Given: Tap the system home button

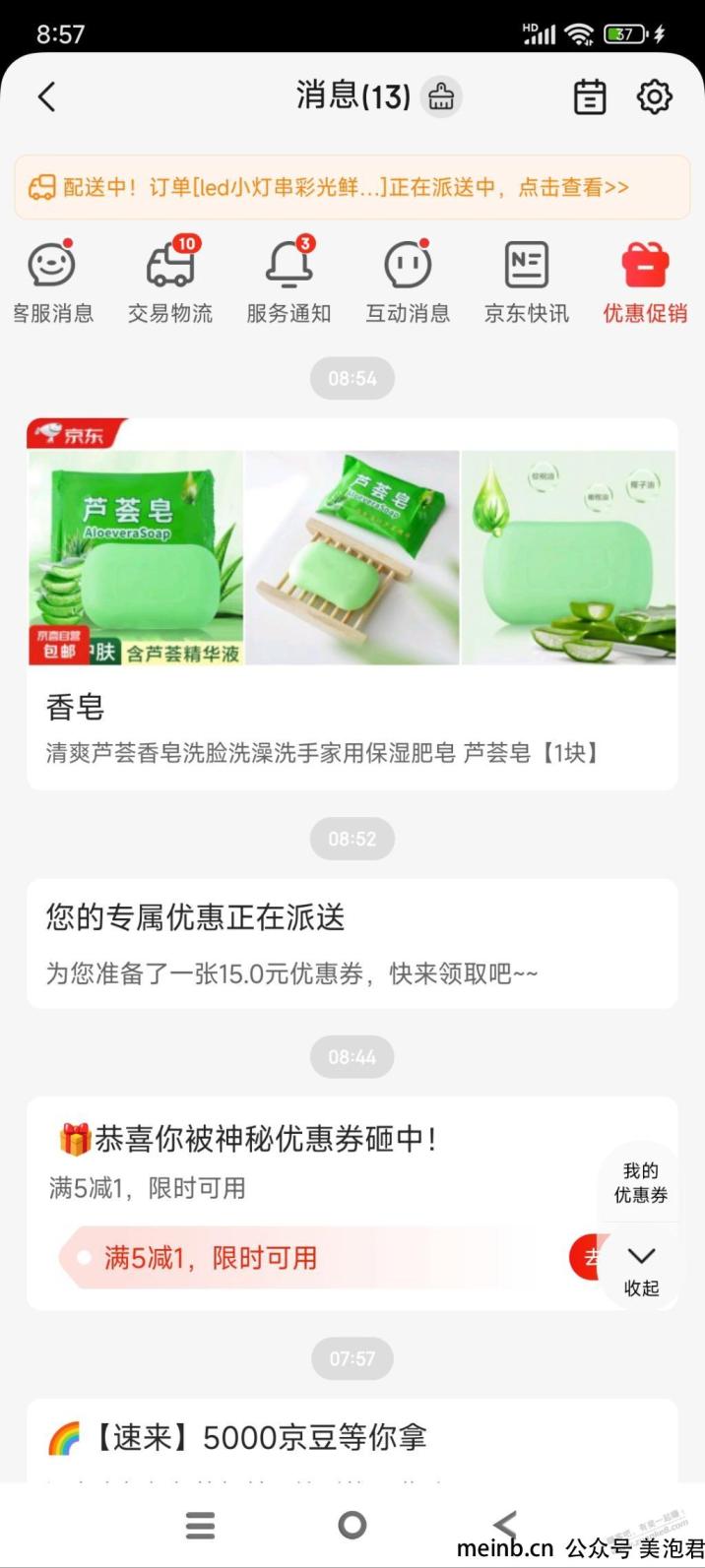Looking at the screenshot, I should tap(352, 1525).
